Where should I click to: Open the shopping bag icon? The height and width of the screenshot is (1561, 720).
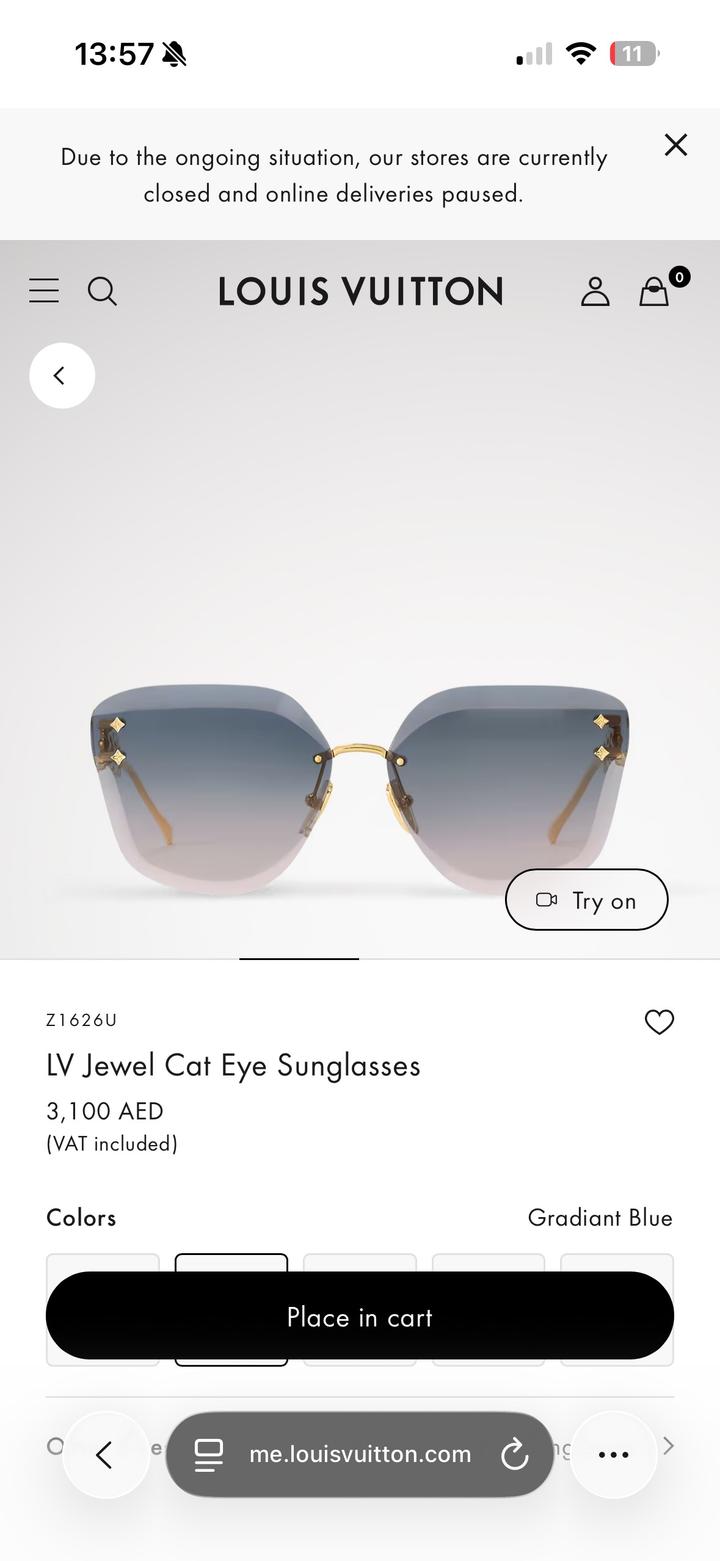click(654, 291)
